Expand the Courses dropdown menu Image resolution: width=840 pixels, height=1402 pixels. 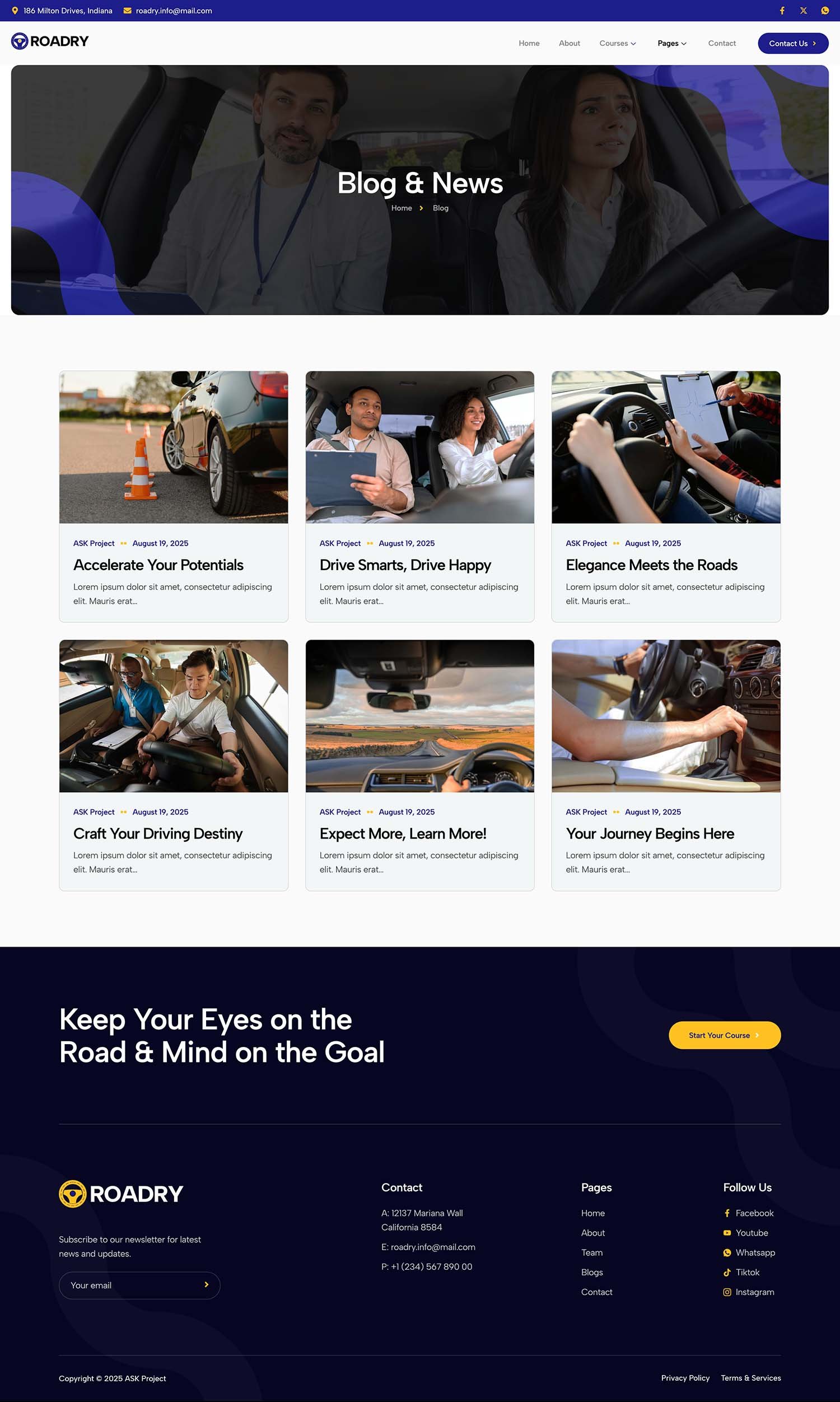pyautogui.click(x=618, y=44)
